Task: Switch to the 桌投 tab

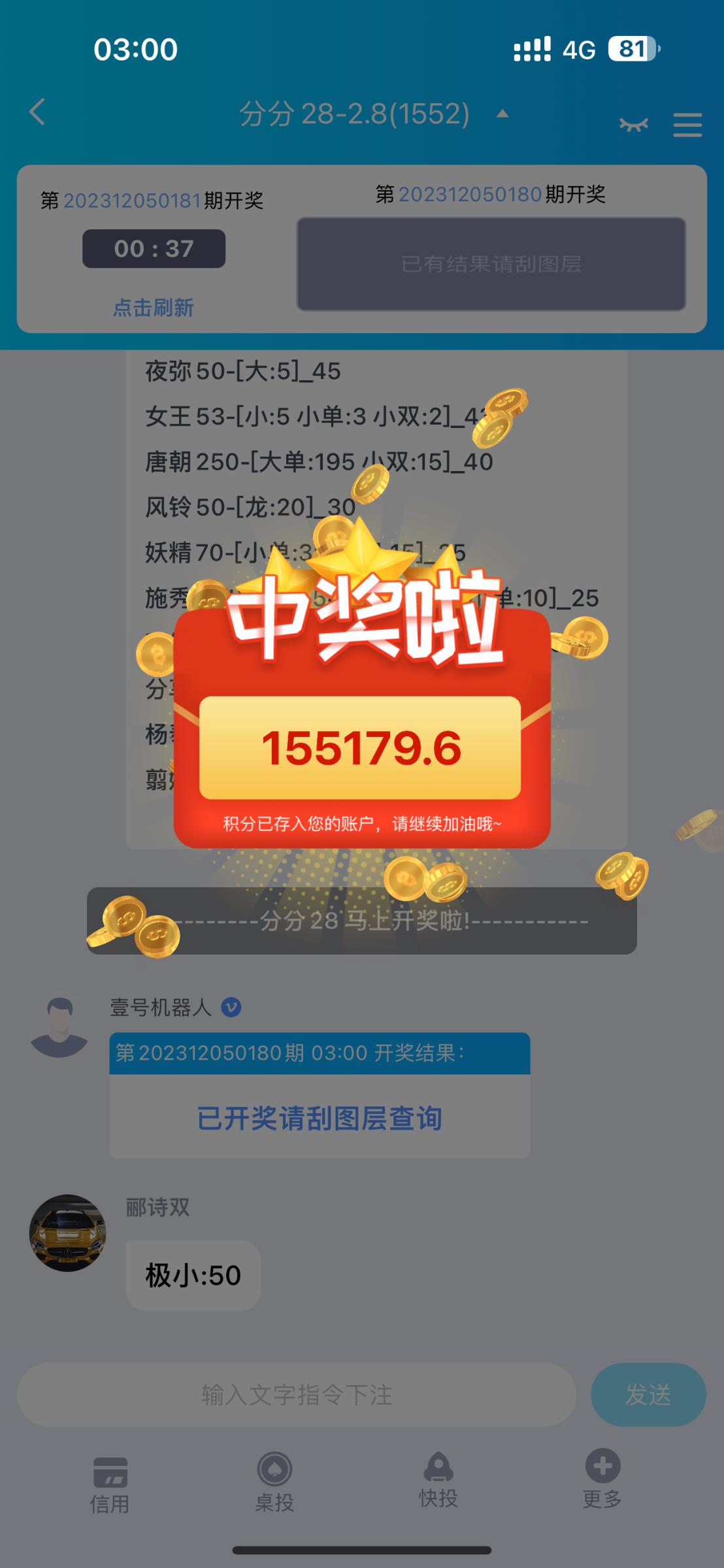Action: coord(274,1482)
